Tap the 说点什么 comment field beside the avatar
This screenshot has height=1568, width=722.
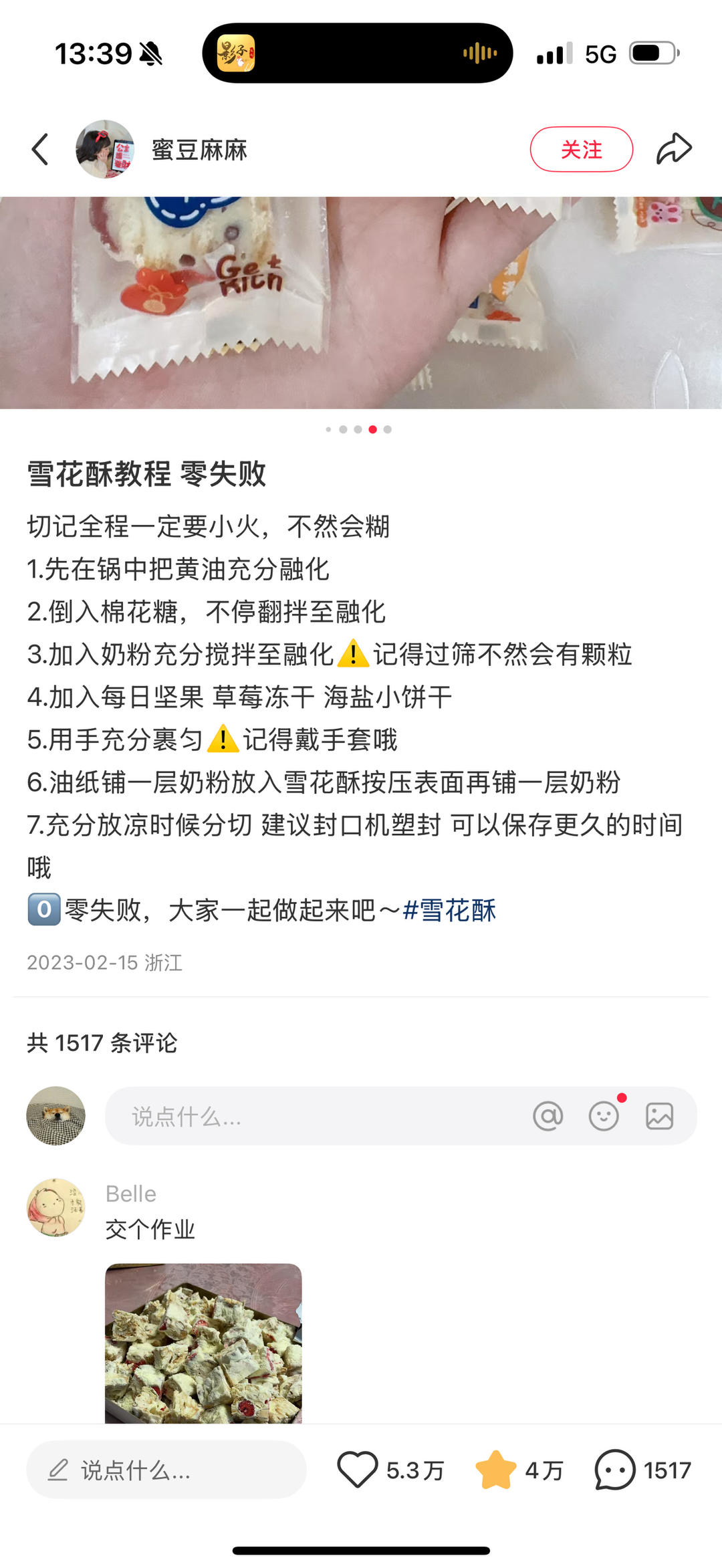pos(314,1116)
